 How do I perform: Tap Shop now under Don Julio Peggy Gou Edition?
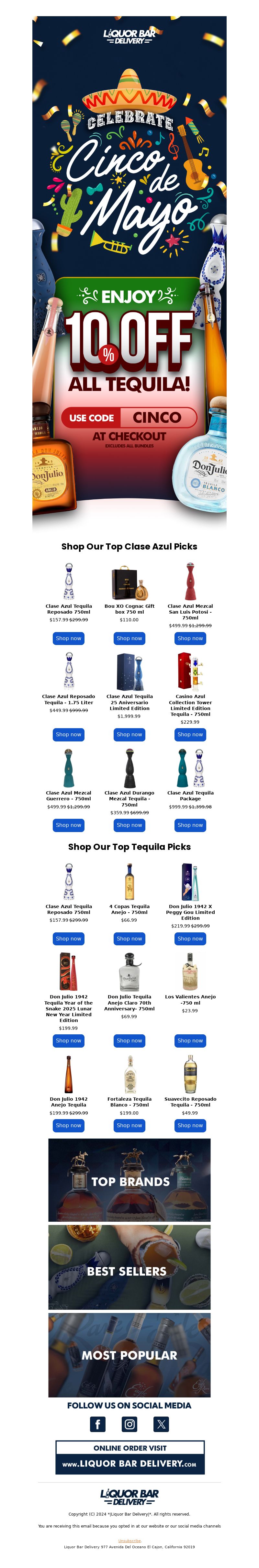(x=190, y=938)
